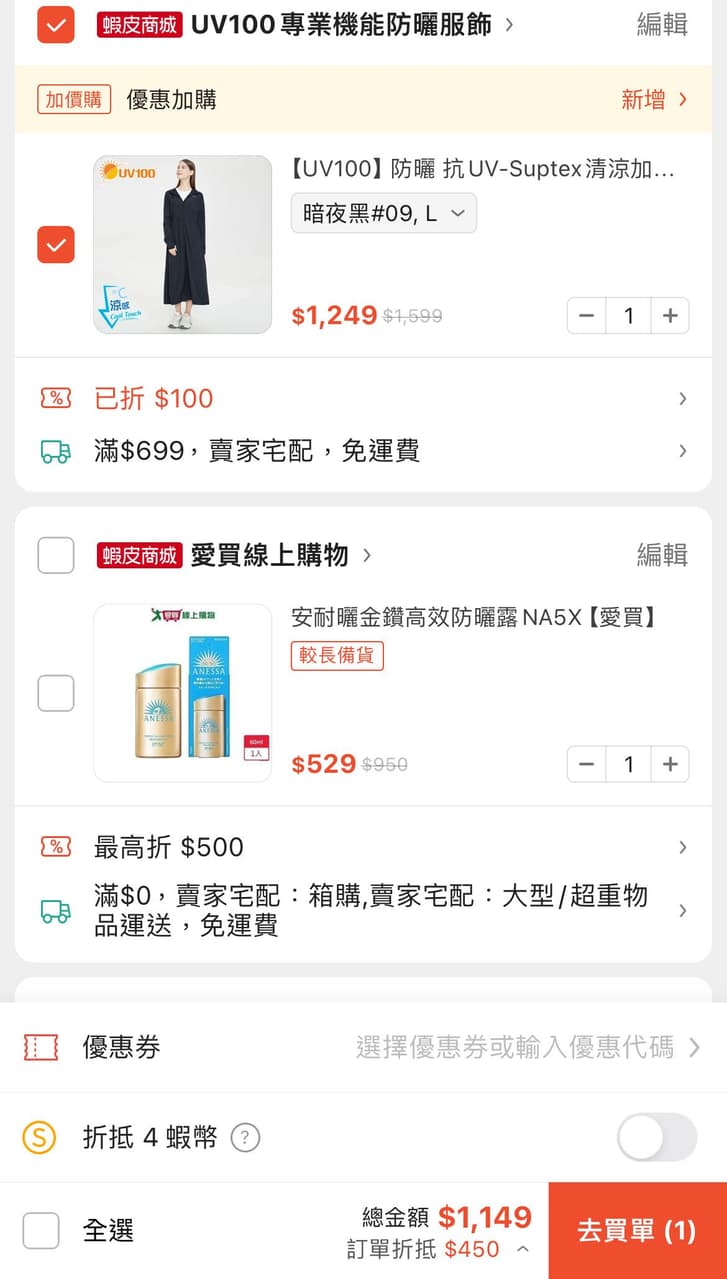
Task: Click the 加價購 badge in the promo bar
Action: (x=72, y=100)
